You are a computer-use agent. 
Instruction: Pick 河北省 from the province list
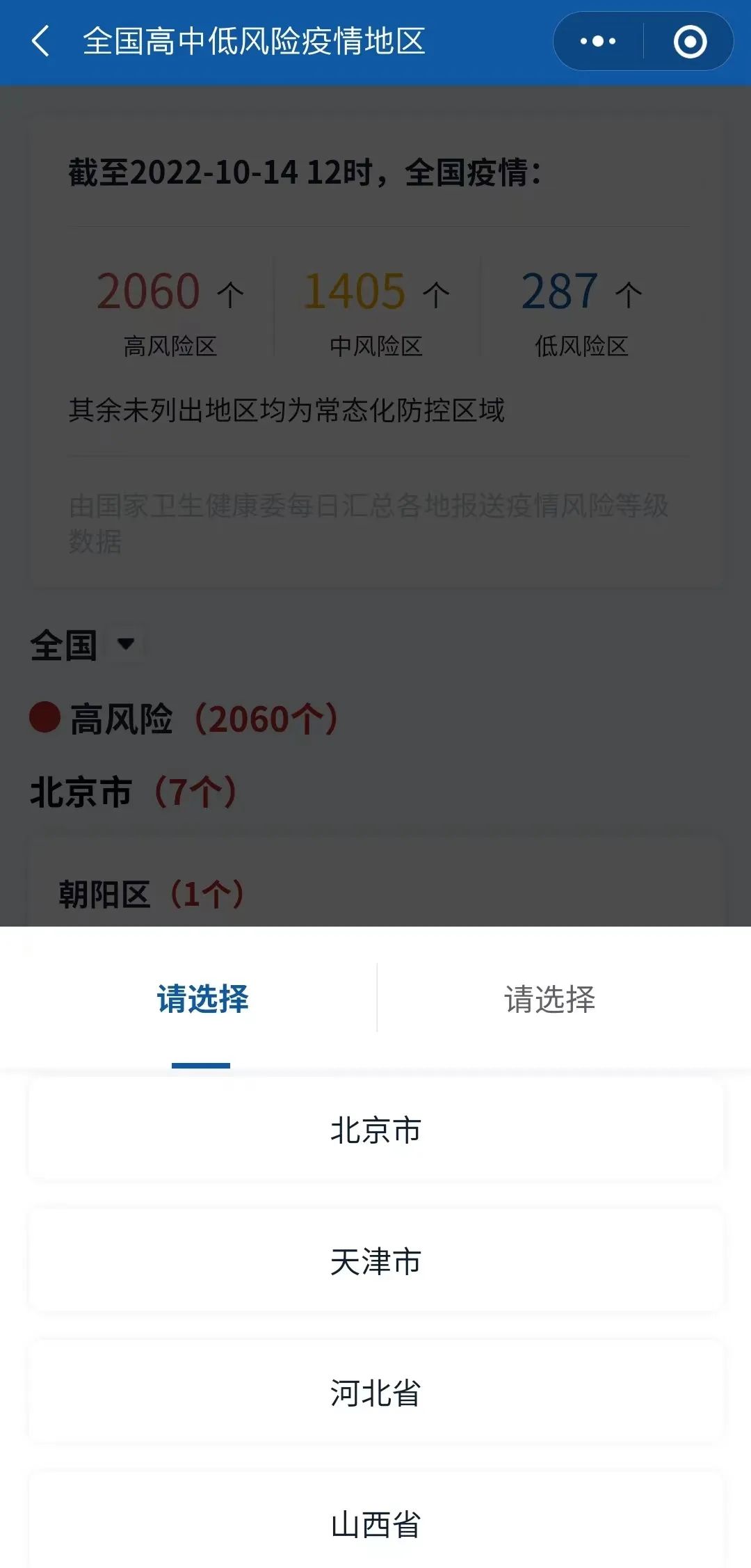[x=375, y=1393]
